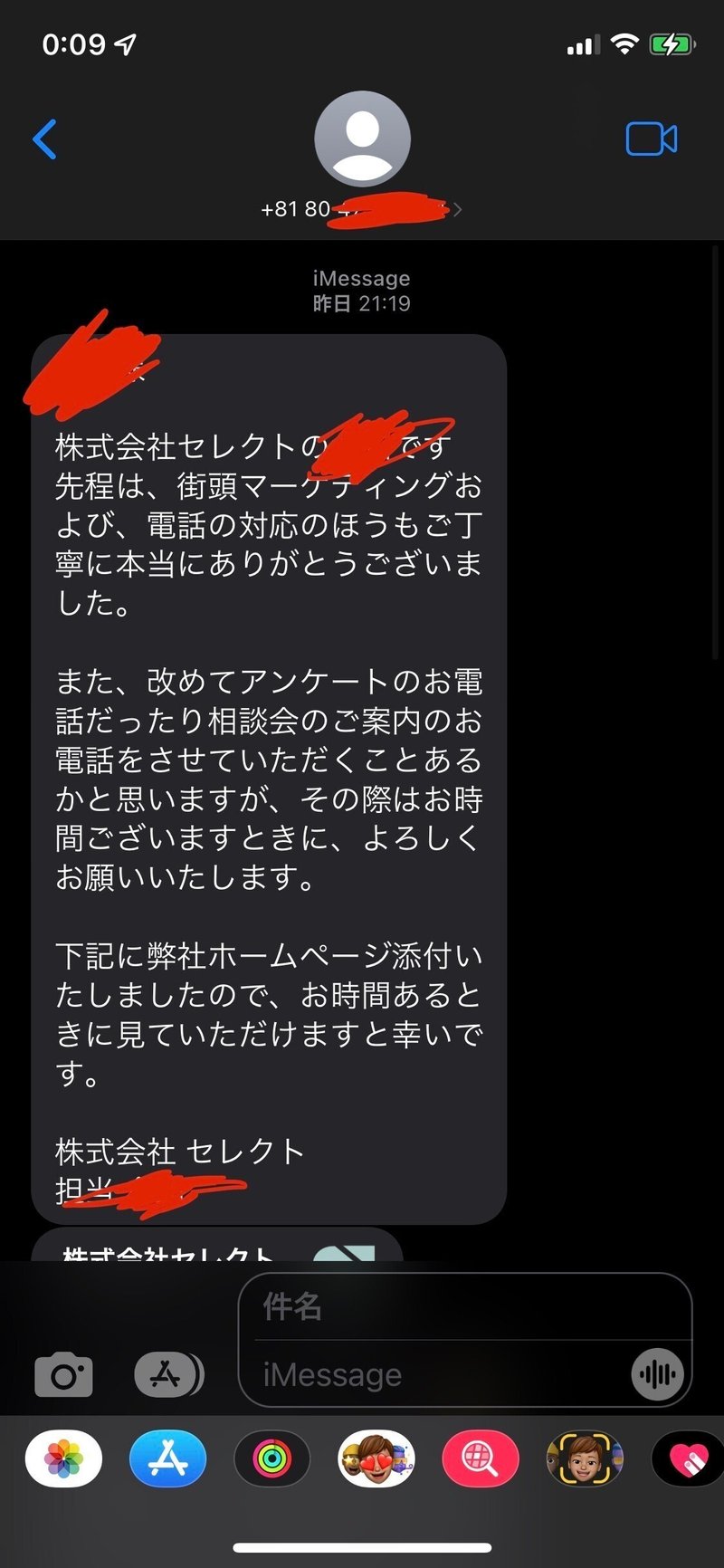Open the App Store for iMessage
This screenshot has height=1568, width=724.
(x=168, y=1458)
